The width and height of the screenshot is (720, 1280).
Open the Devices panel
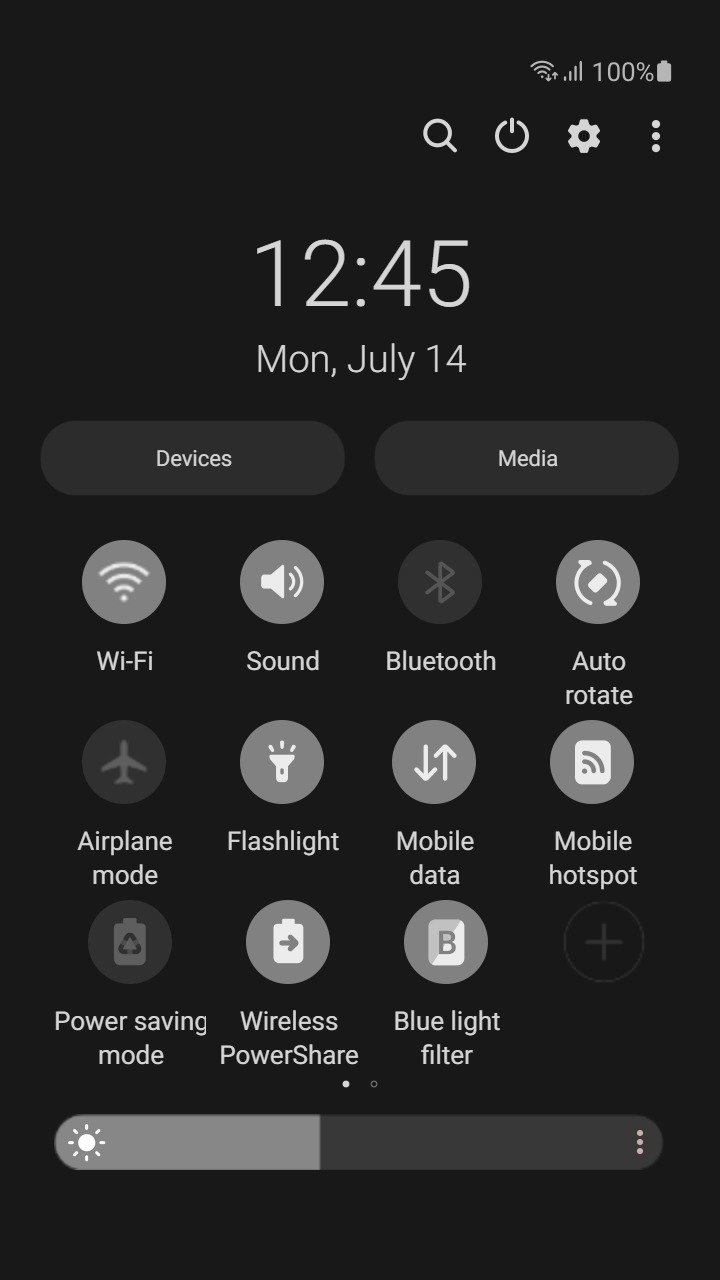[193, 458]
